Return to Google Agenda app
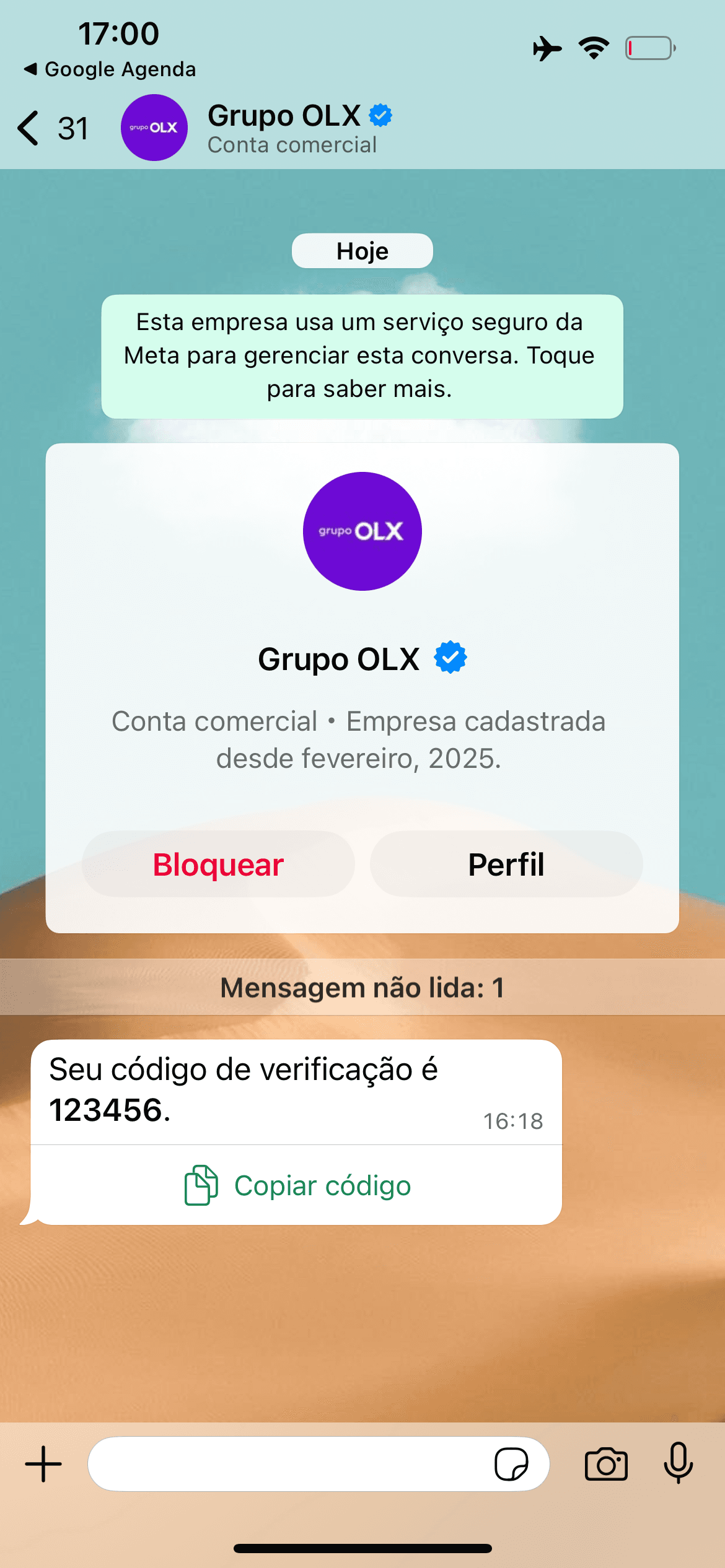The height and width of the screenshot is (1568, 725). 110,69
